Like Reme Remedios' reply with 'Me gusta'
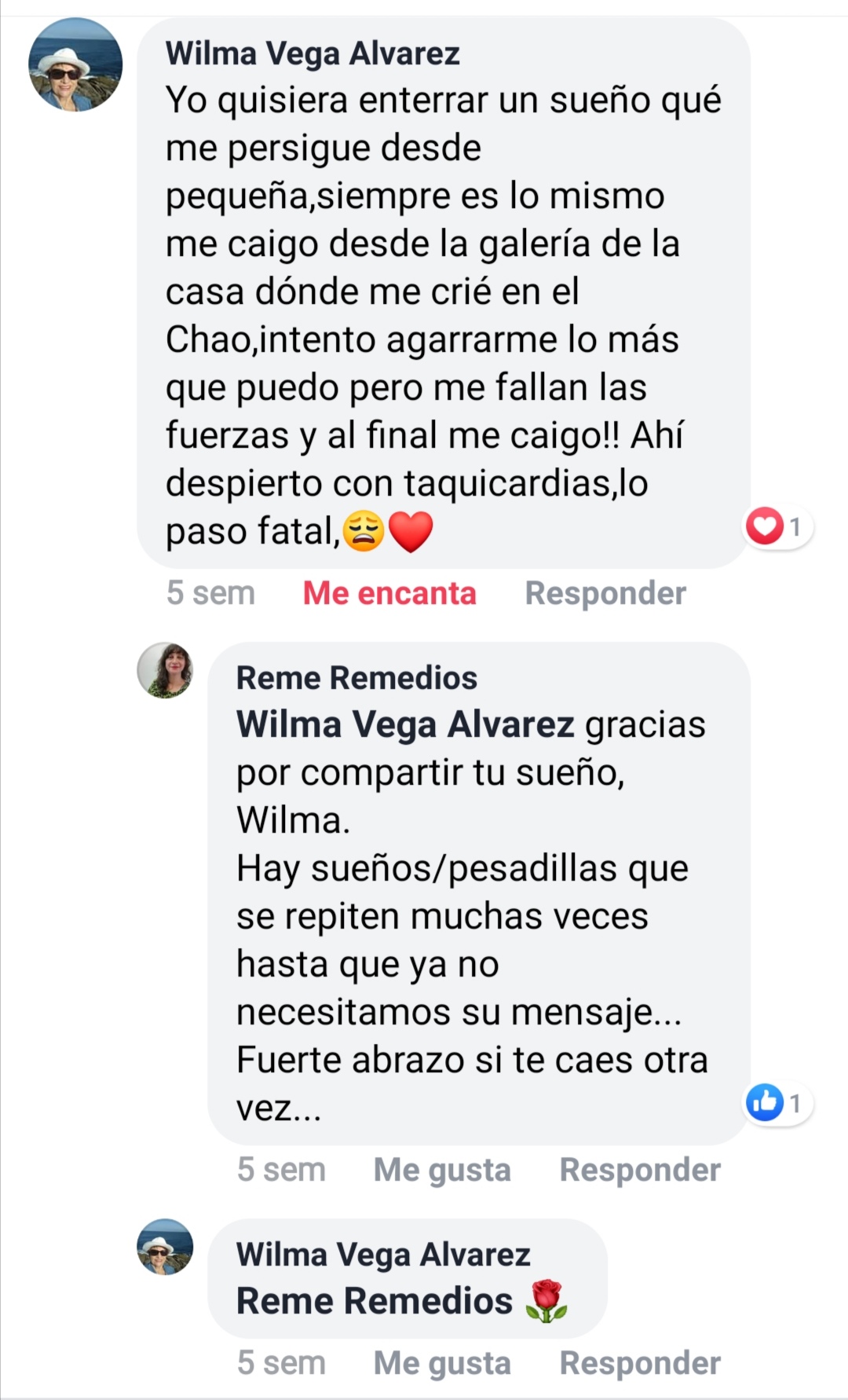Screen dimensions: 848x1400 pyautogui.click(x=442, y=1170)
